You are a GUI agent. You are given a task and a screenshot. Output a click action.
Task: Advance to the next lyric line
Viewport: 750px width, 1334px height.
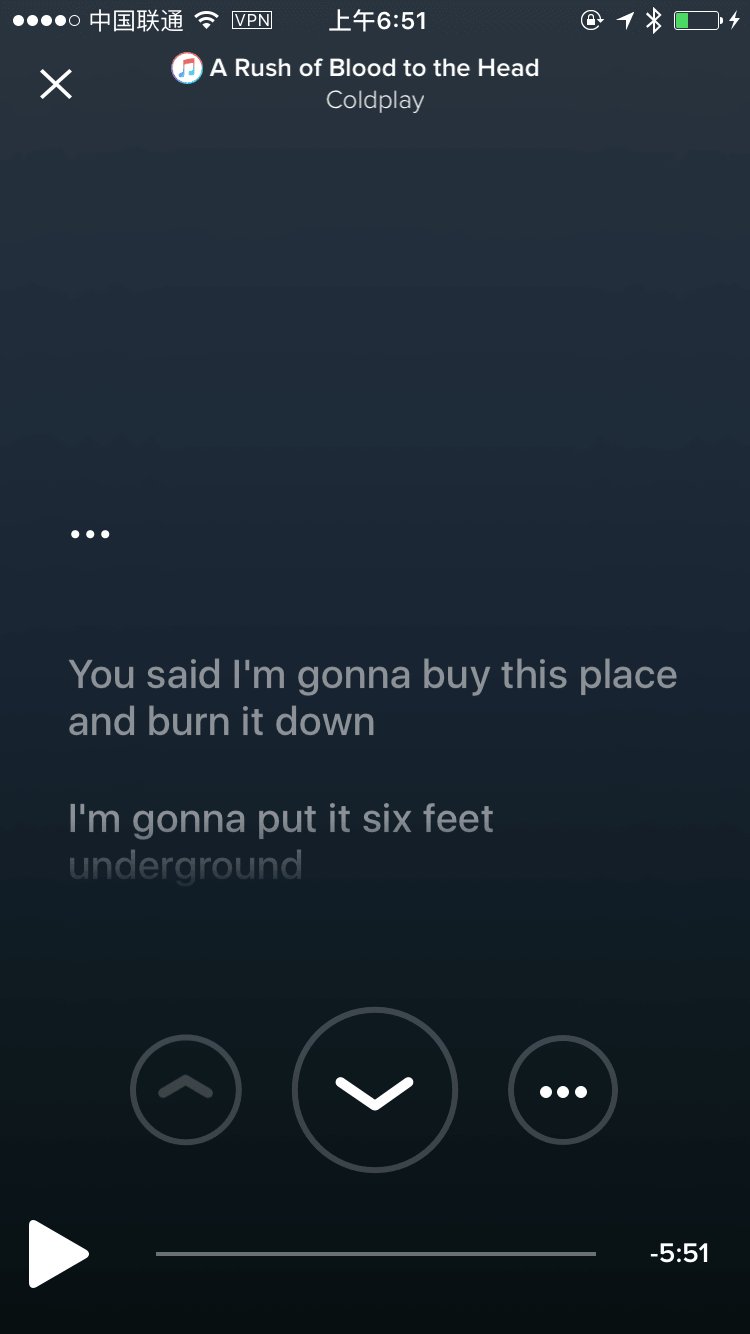pyautogui.click(x=375, y=1090)
